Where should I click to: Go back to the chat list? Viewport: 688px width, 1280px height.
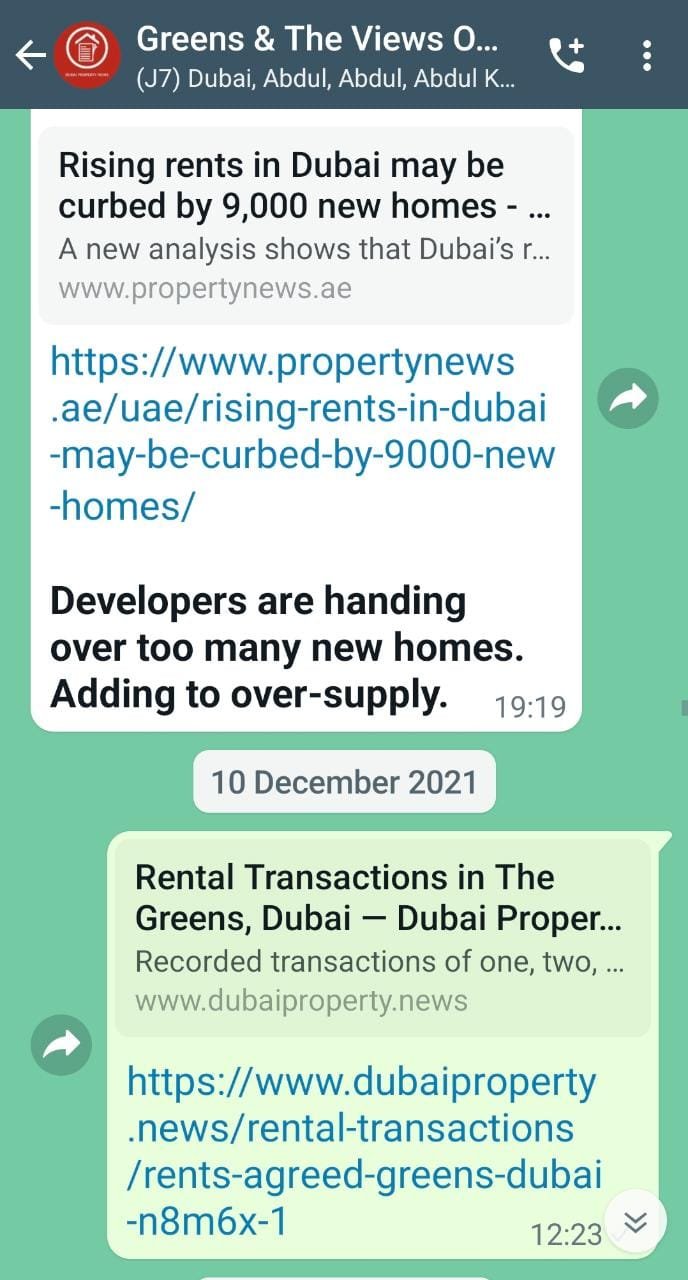tap(31, 56)
